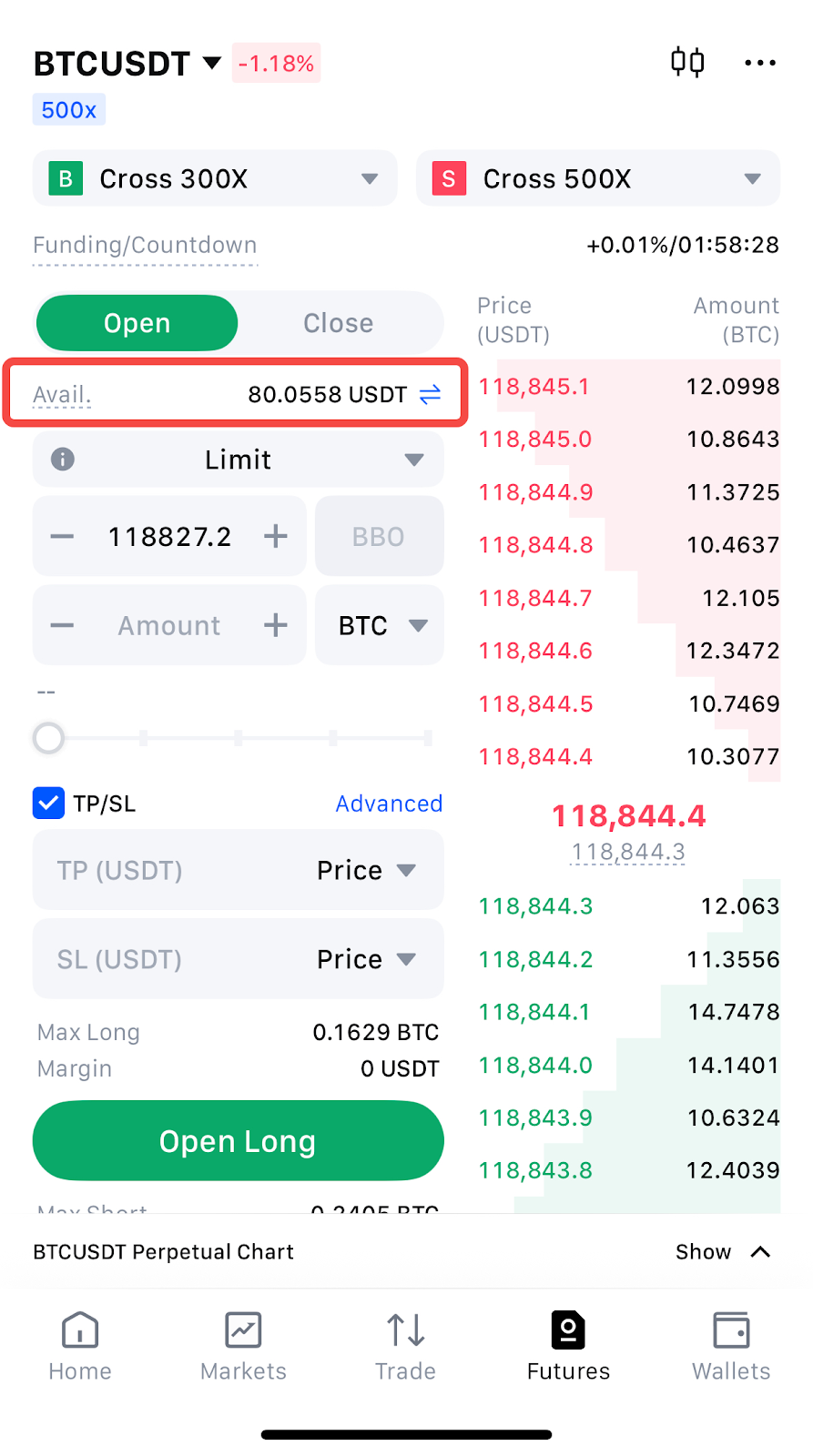Select the BBO price option

tap(379, 536)
